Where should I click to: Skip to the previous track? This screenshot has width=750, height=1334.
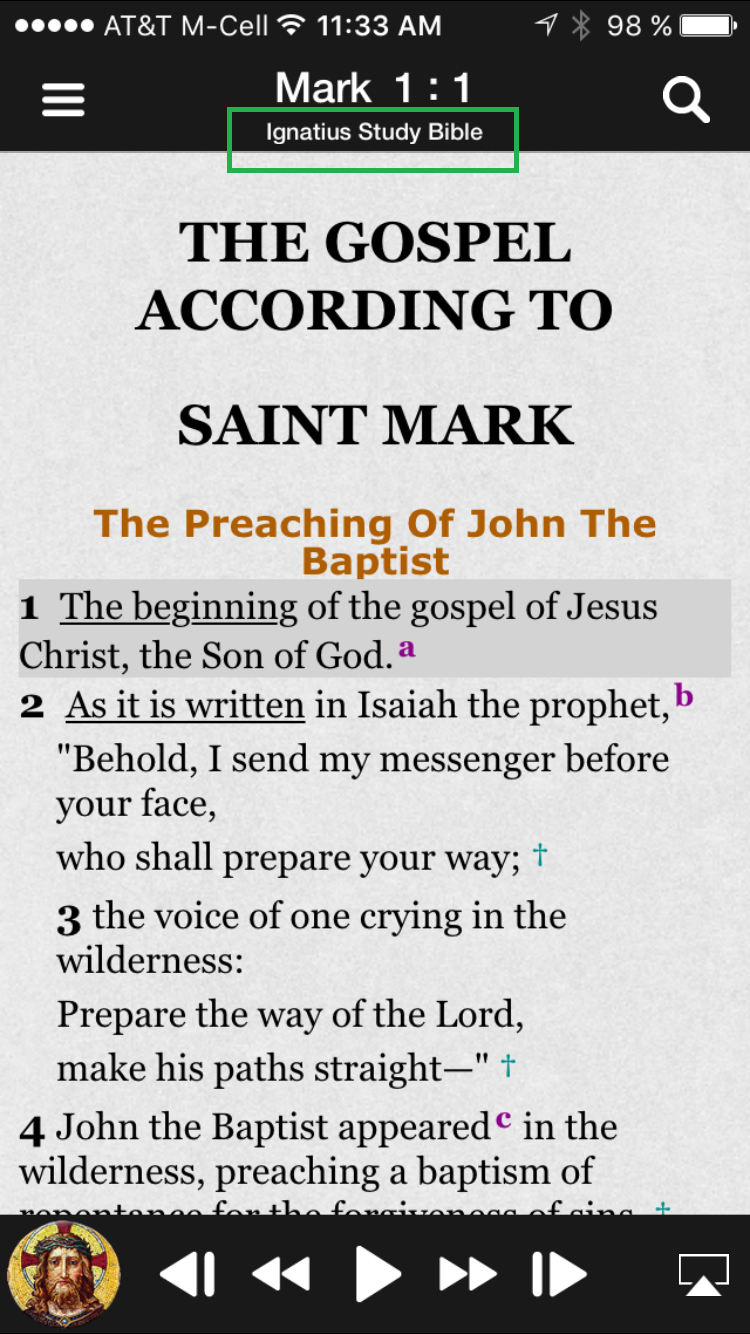click(188, 1275)
